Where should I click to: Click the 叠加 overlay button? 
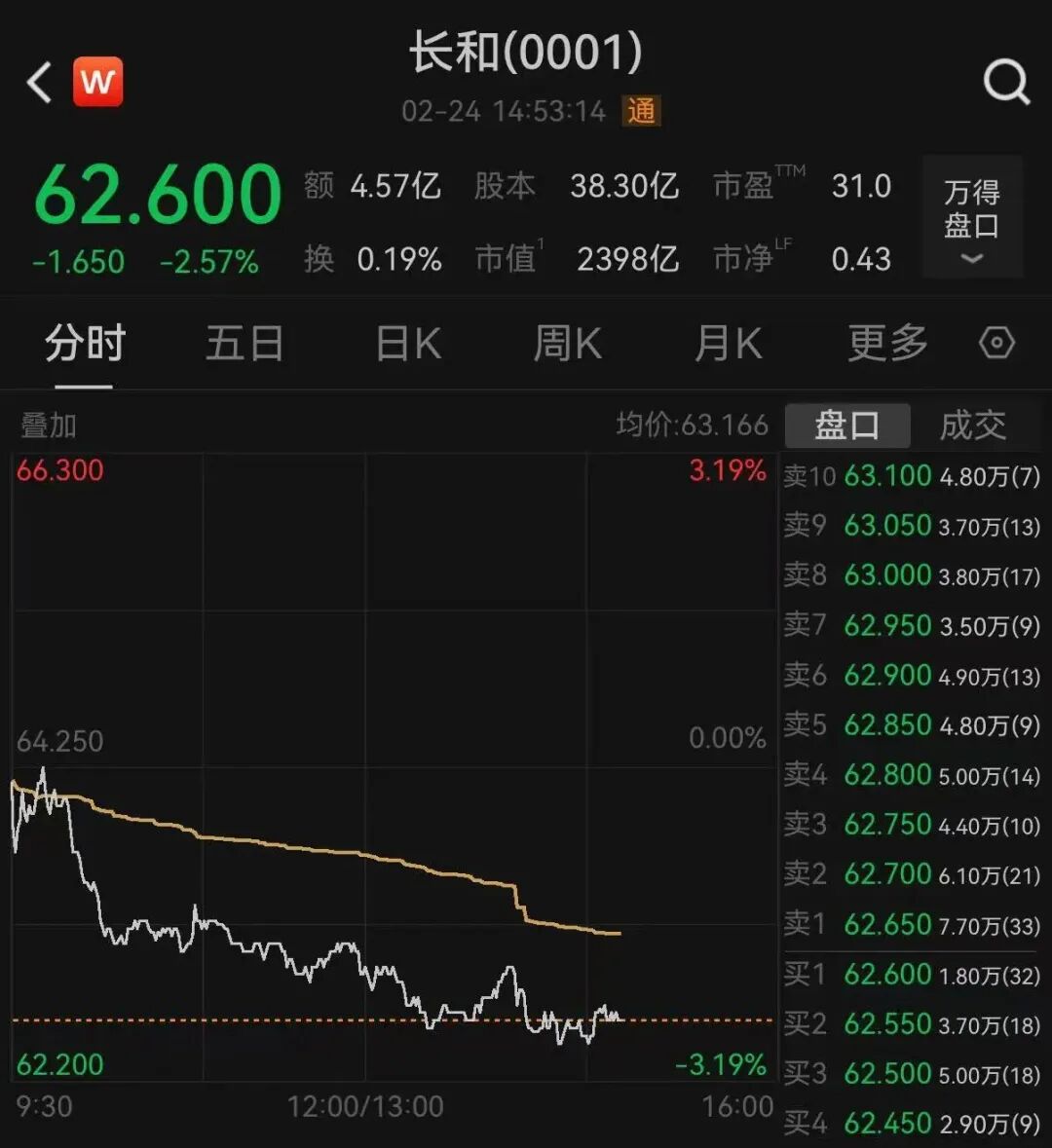click(x=47, y=425)
